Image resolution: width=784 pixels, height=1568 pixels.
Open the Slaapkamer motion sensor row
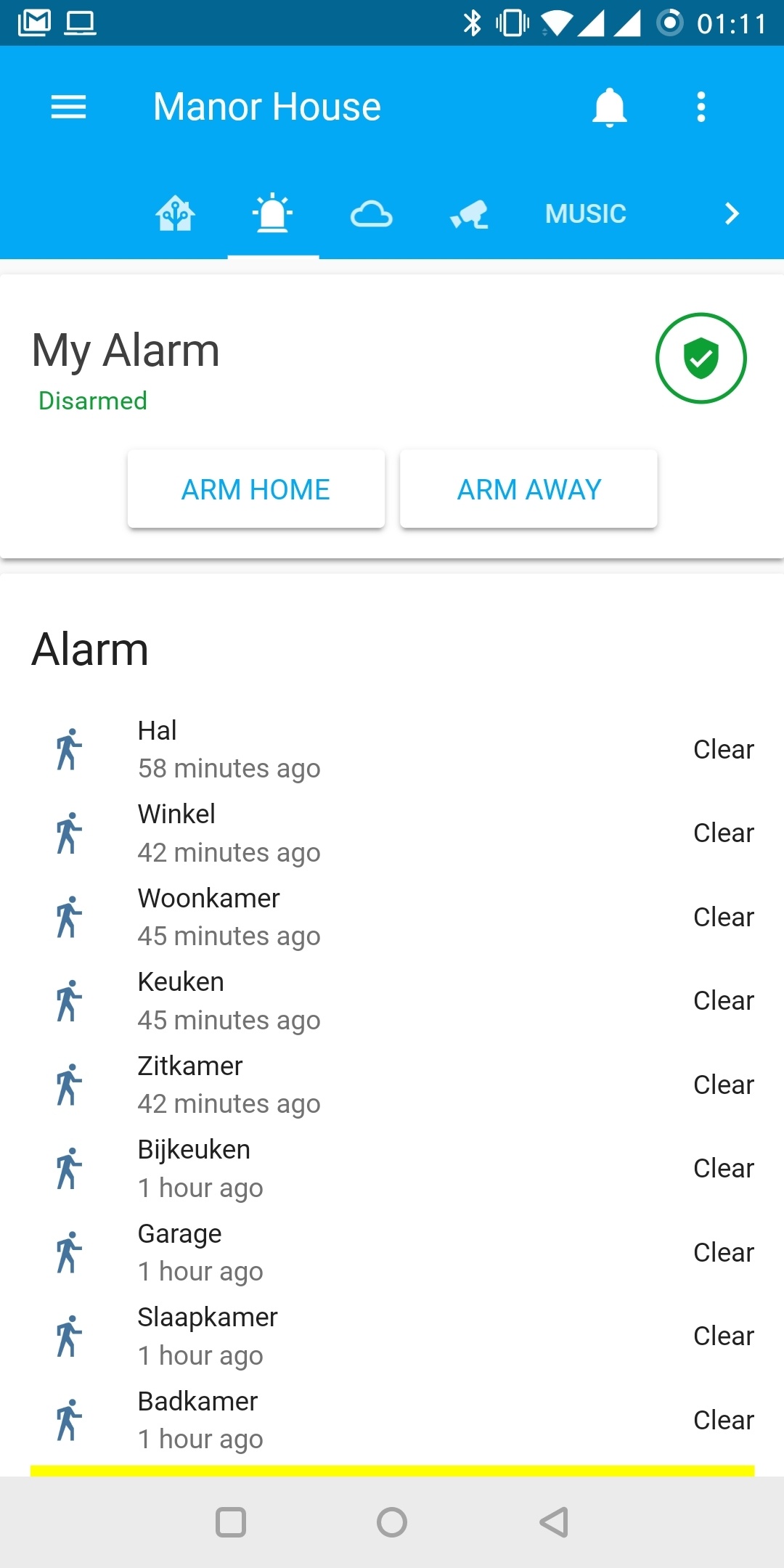[392, 1336]
